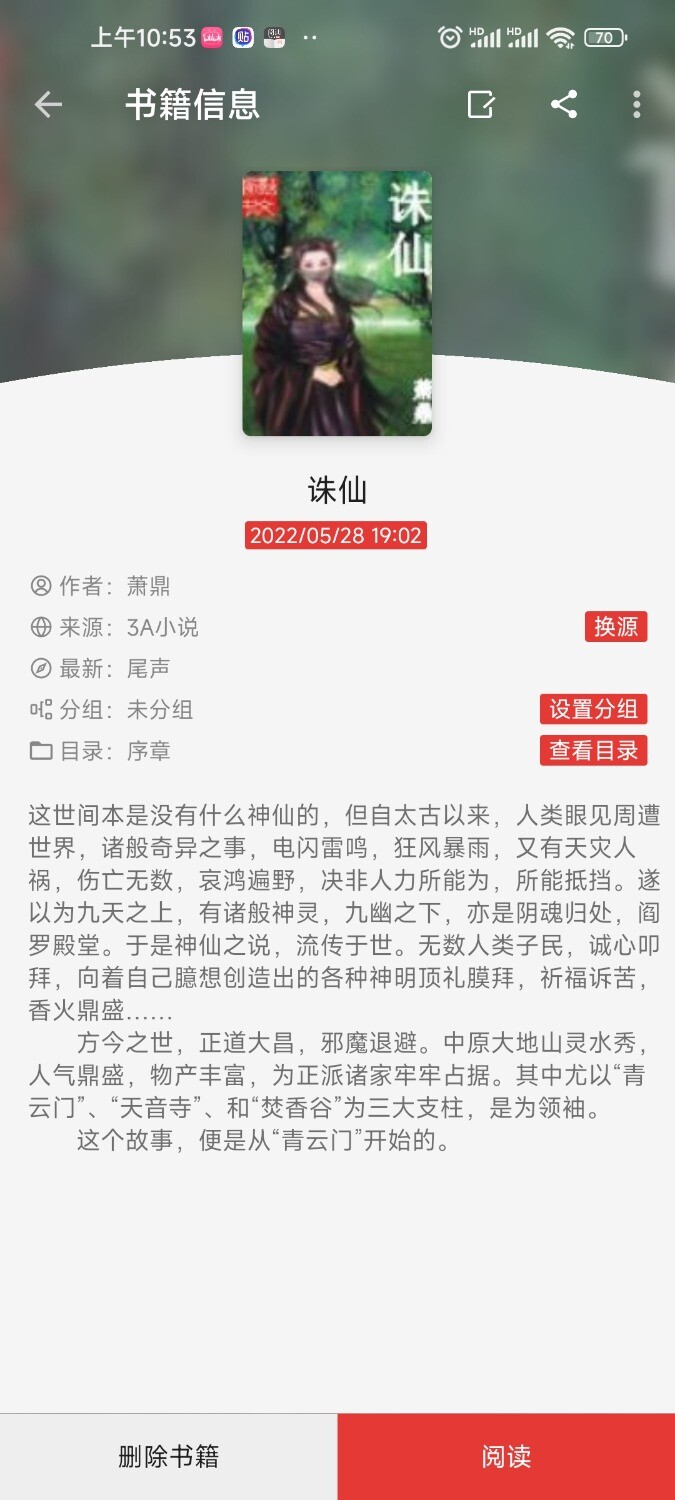Viewport: 675px width, 1500px height.
Task: Edit the book information
Action: 481,104
